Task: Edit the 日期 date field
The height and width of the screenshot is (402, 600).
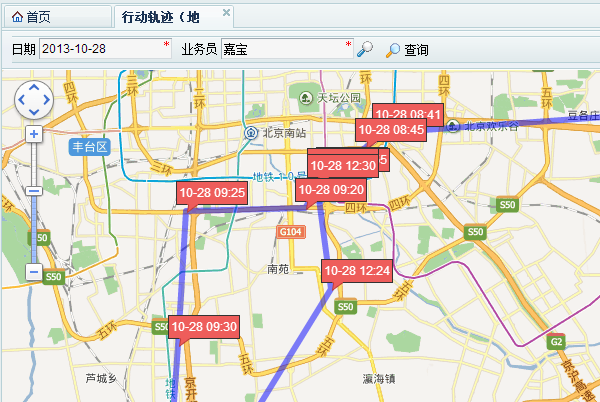Action: 100,49
